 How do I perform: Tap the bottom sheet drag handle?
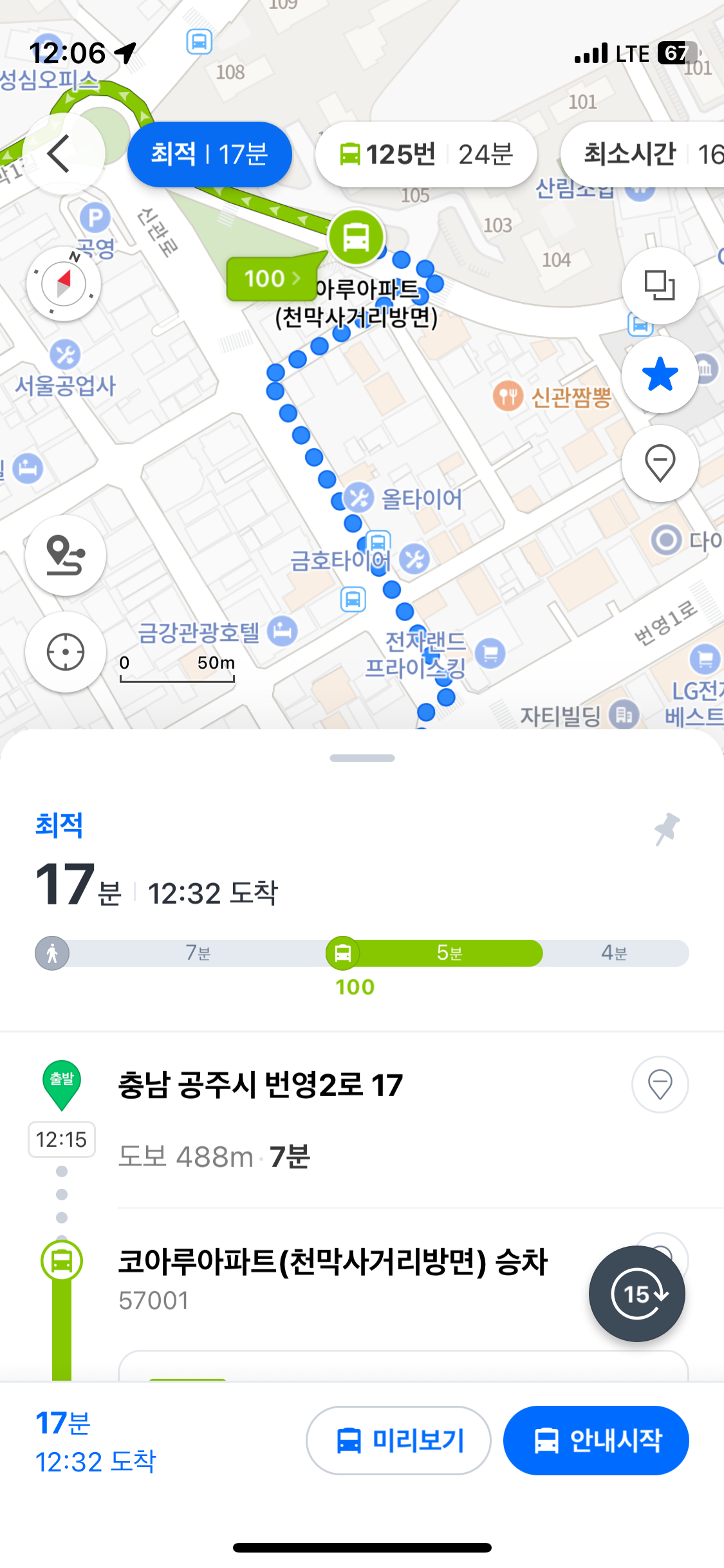(362, 758)
